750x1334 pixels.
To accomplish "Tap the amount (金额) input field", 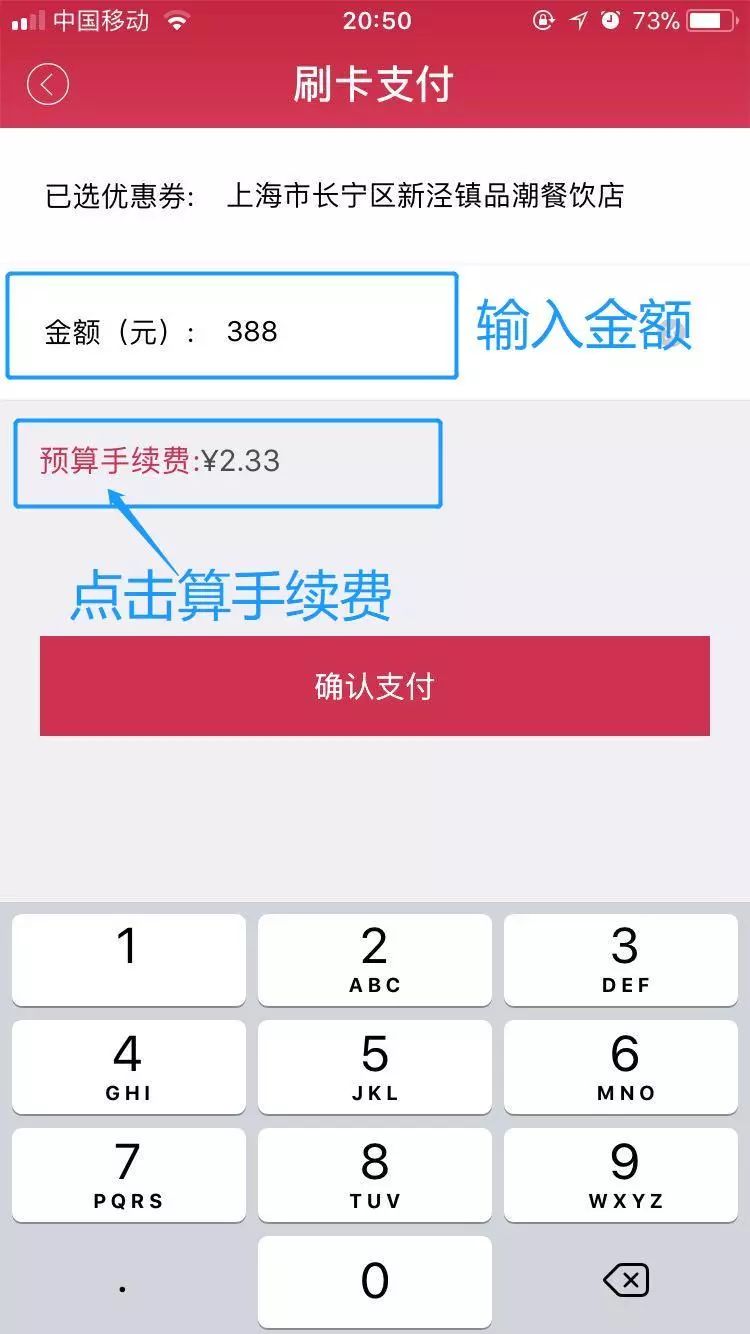I will click(232, 326).
